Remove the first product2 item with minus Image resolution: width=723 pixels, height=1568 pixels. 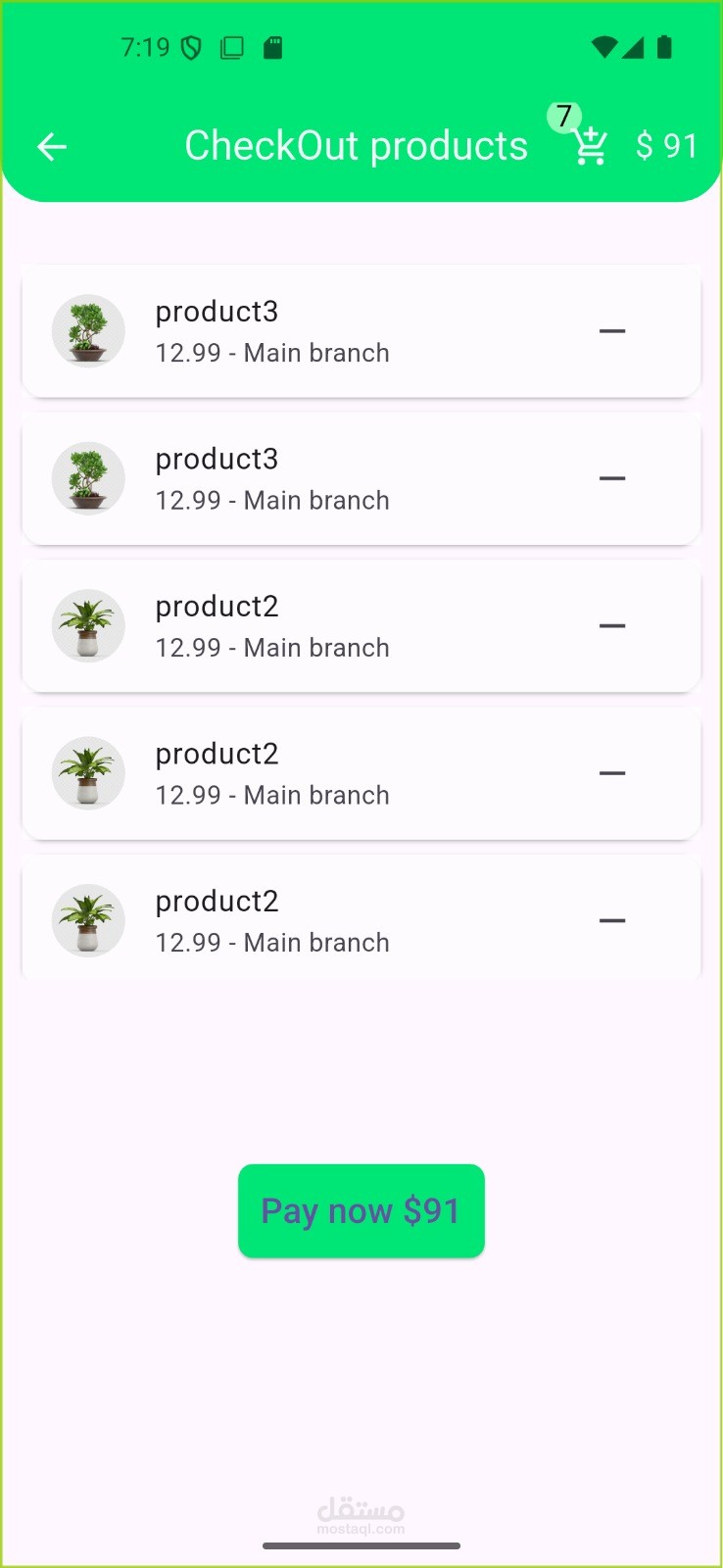tap(612, 626)
